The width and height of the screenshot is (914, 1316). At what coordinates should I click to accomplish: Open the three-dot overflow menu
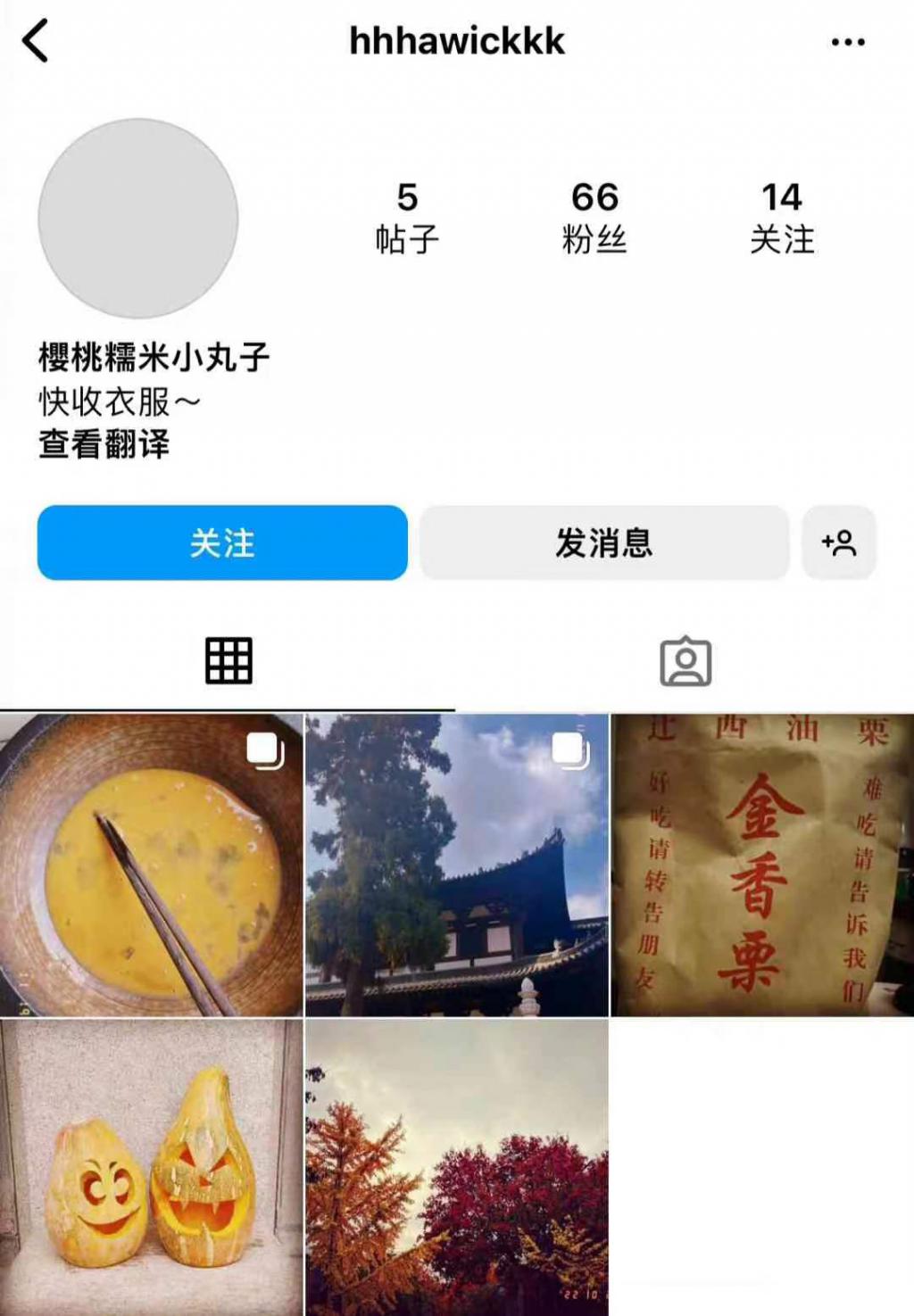[847, 42]
